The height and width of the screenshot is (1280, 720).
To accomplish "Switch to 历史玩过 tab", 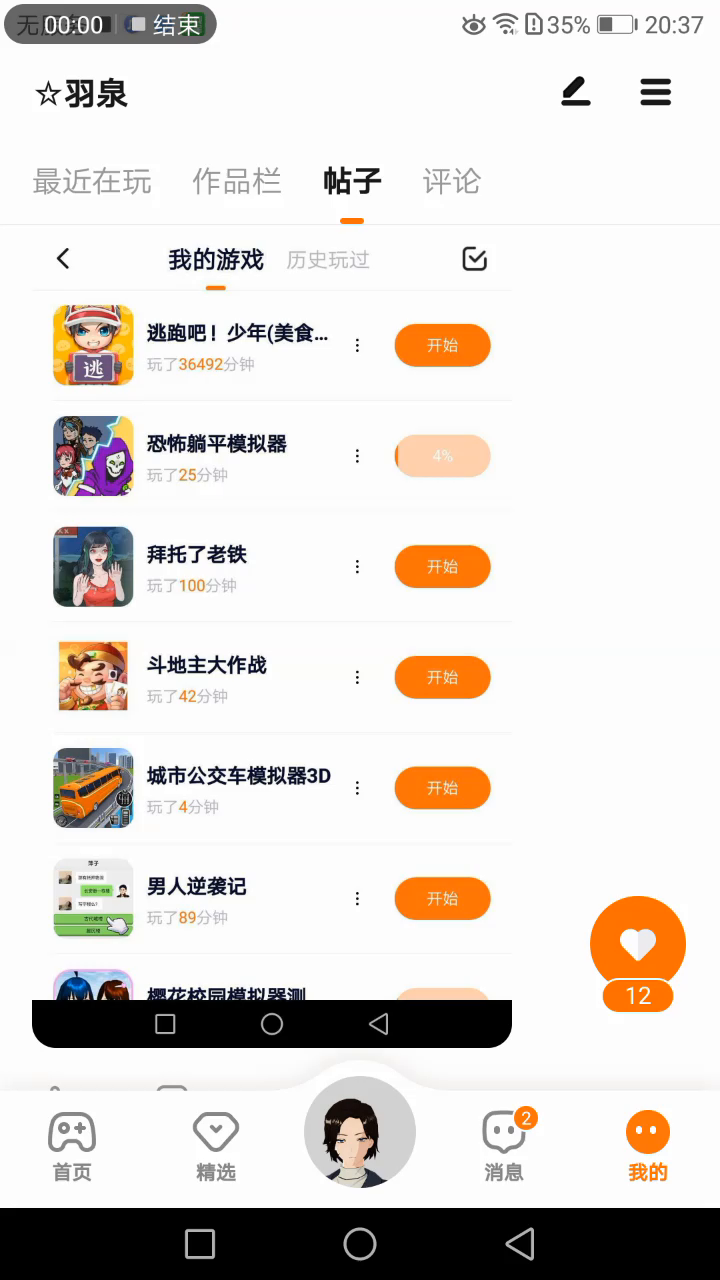I will click(x=328, y=260).
